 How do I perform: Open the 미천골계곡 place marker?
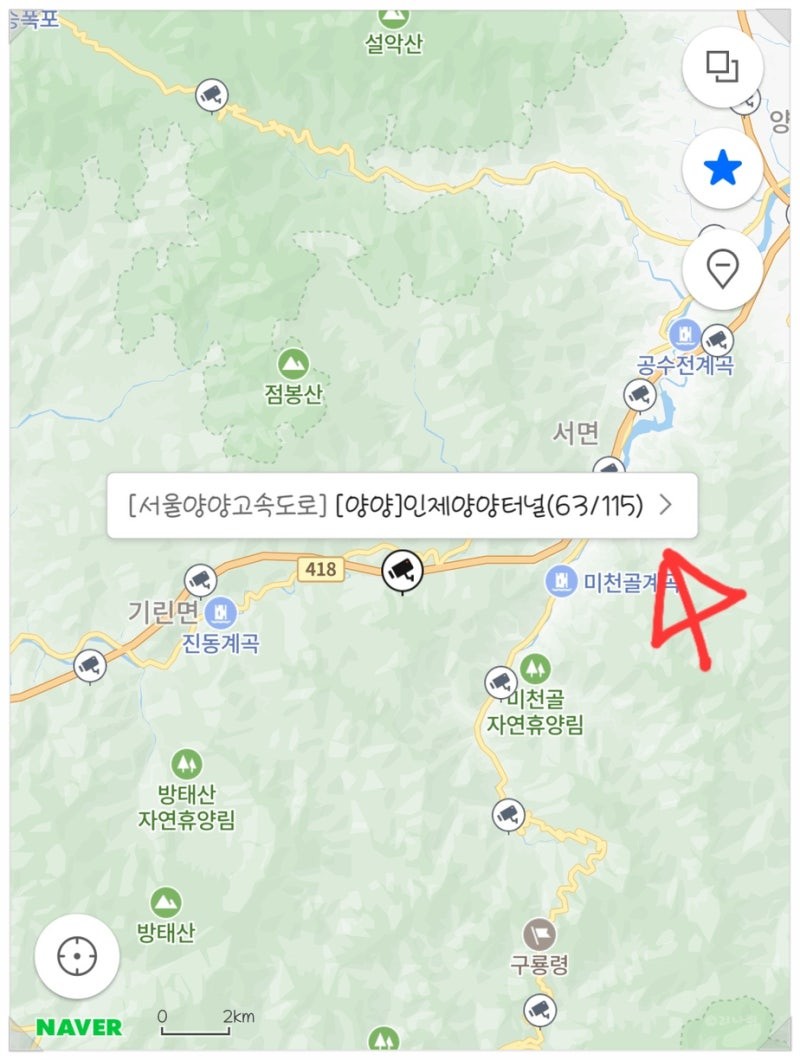561,581
